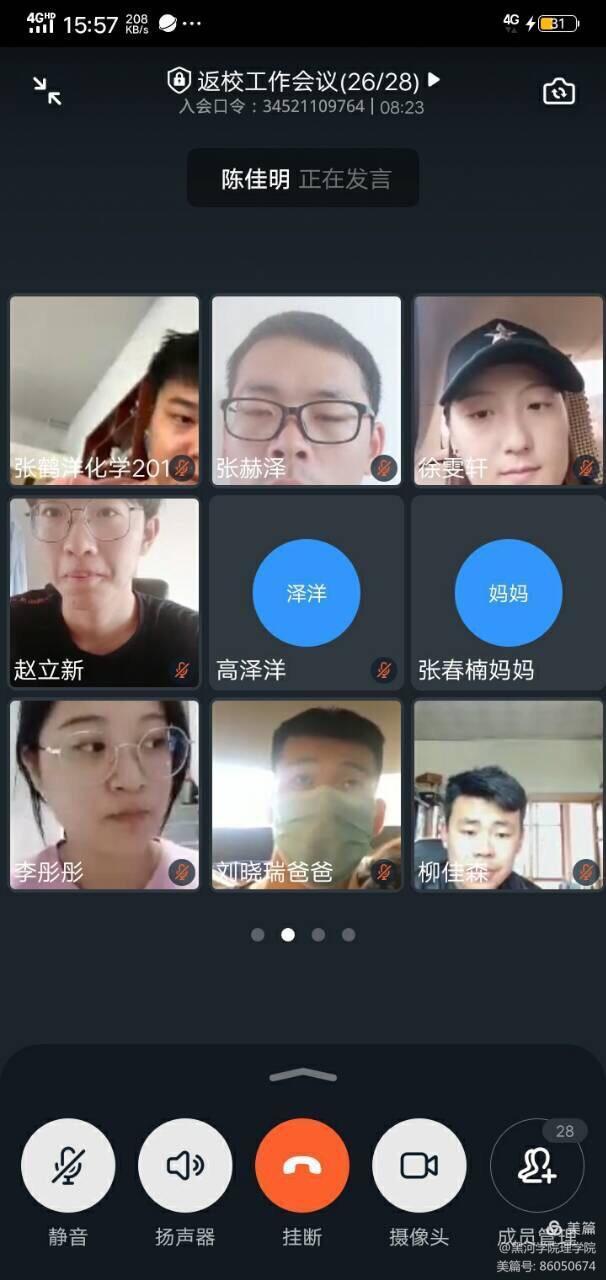Hang up with the 挂断 button
The height and width of the screenshot is (1280, 606).
click(302, 1166)
